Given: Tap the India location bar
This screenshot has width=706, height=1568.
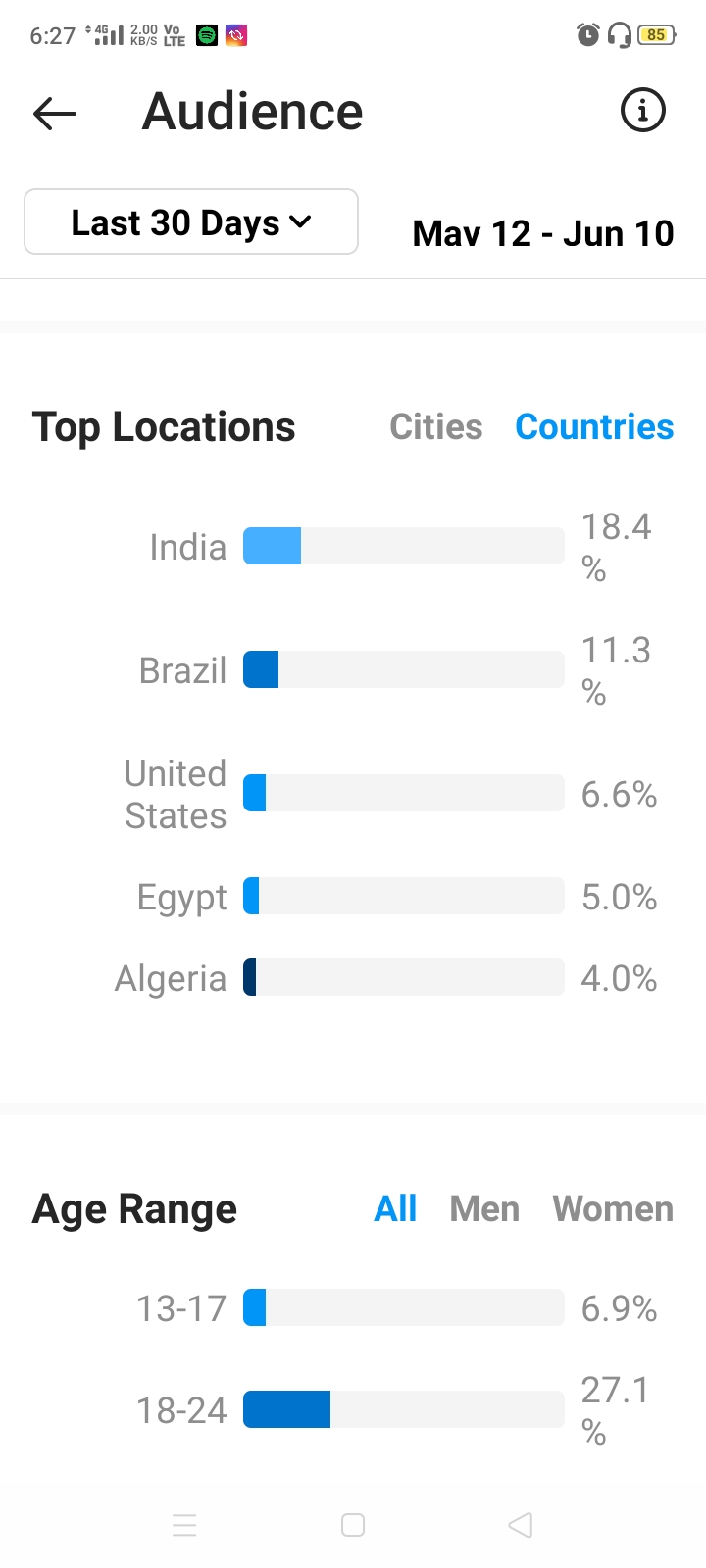Looking at the screenshot, I should click(404, 546).
